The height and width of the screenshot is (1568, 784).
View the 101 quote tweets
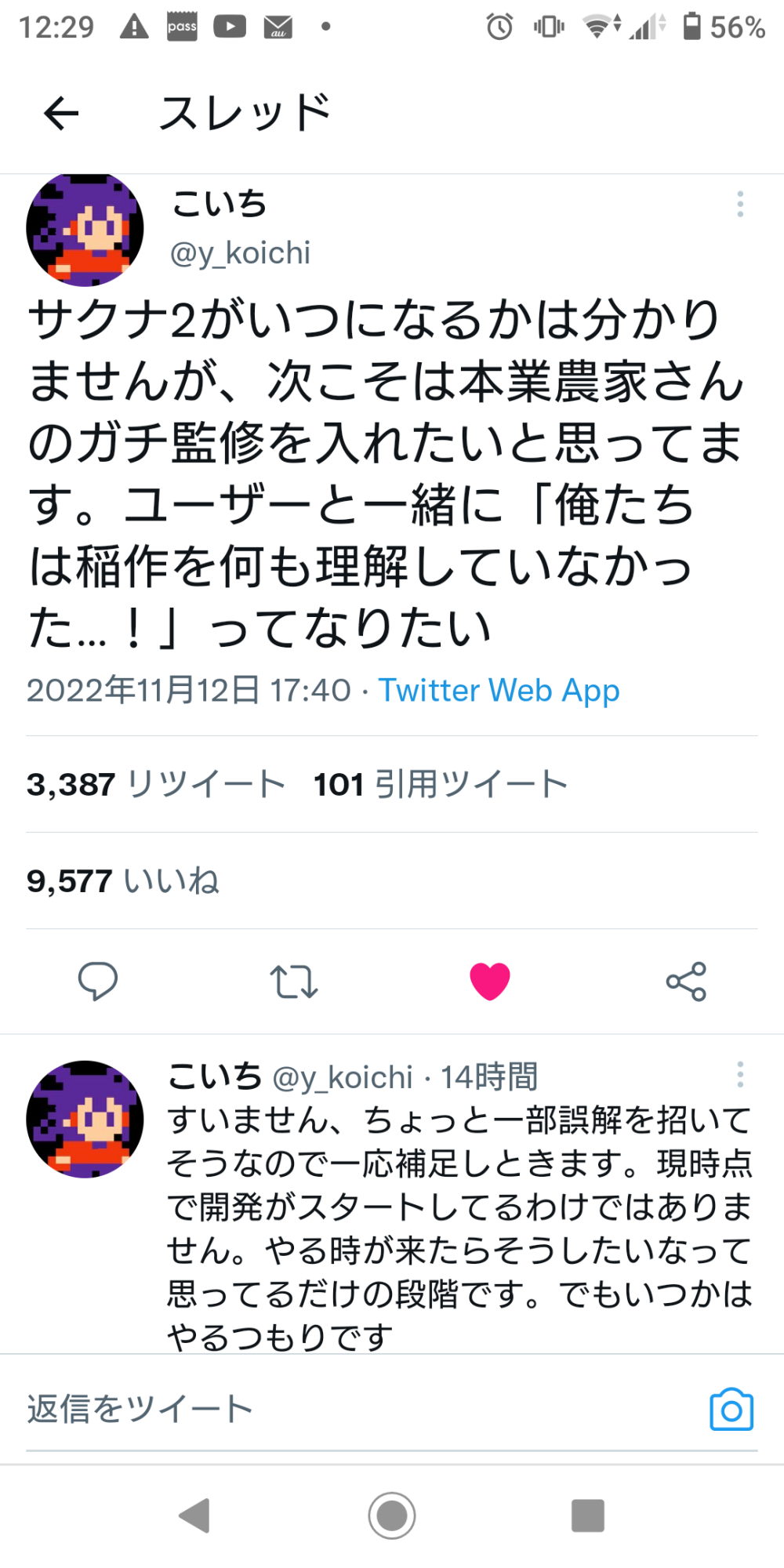(x=440, y=784)
